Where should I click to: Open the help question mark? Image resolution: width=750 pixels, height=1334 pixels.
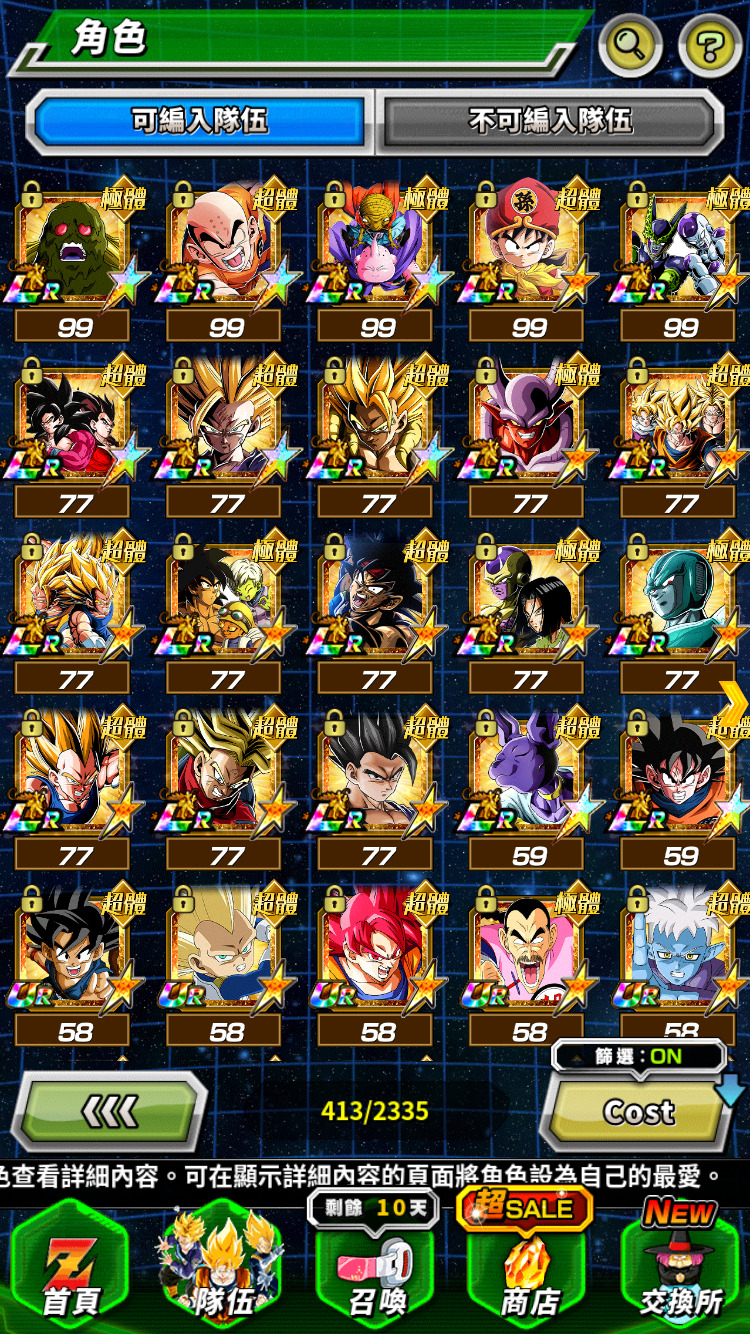pos(710,45)
